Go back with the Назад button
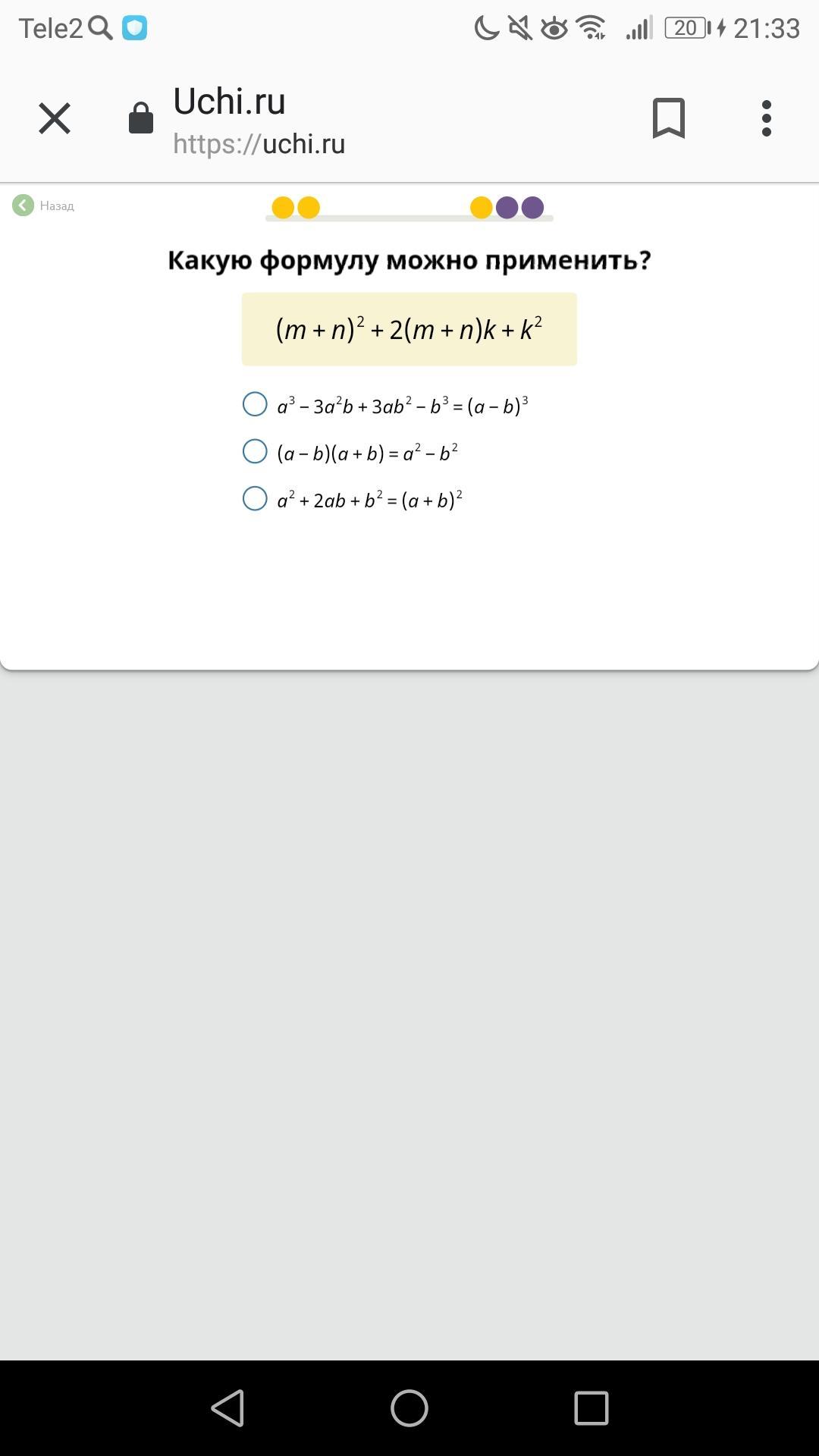The height and width of the screenshot is (1456, 819). coord(43,206)
